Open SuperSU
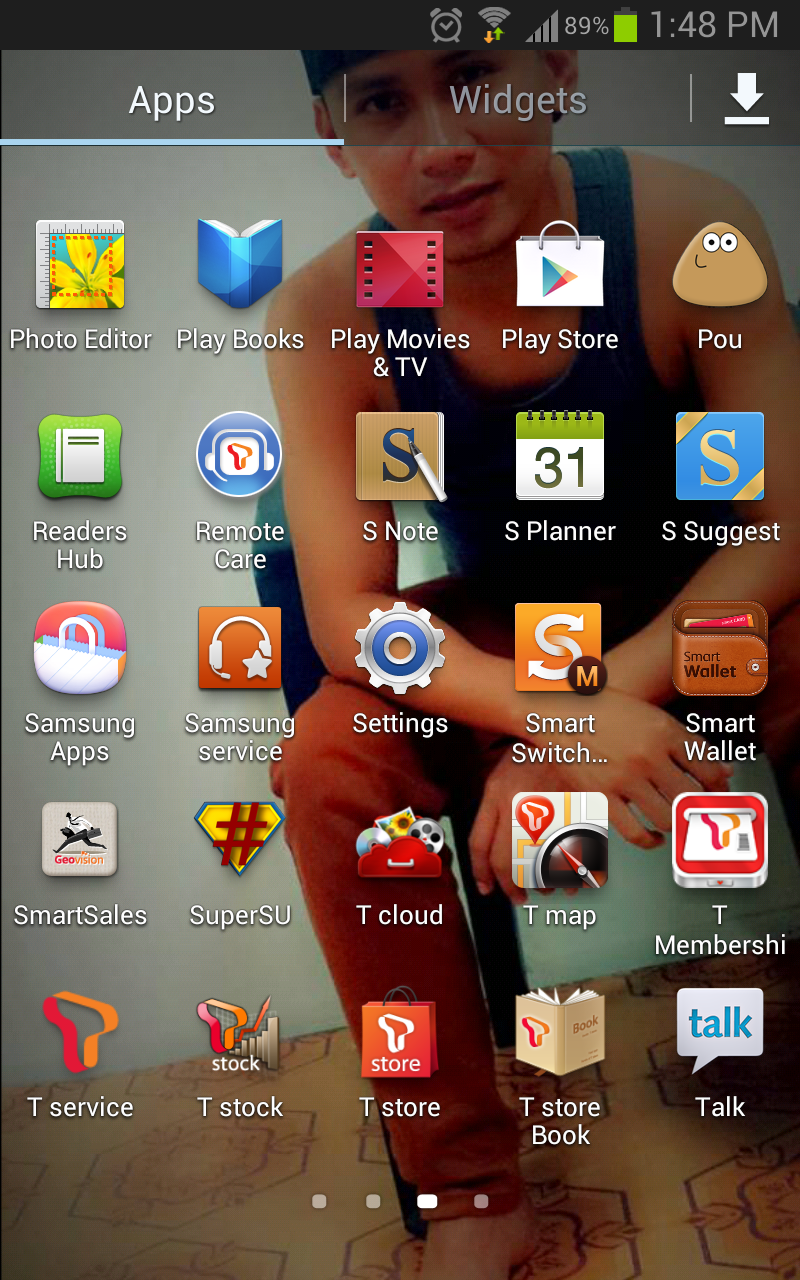The height and width of the screenshot is (1280, 800). tap(240, 842)
